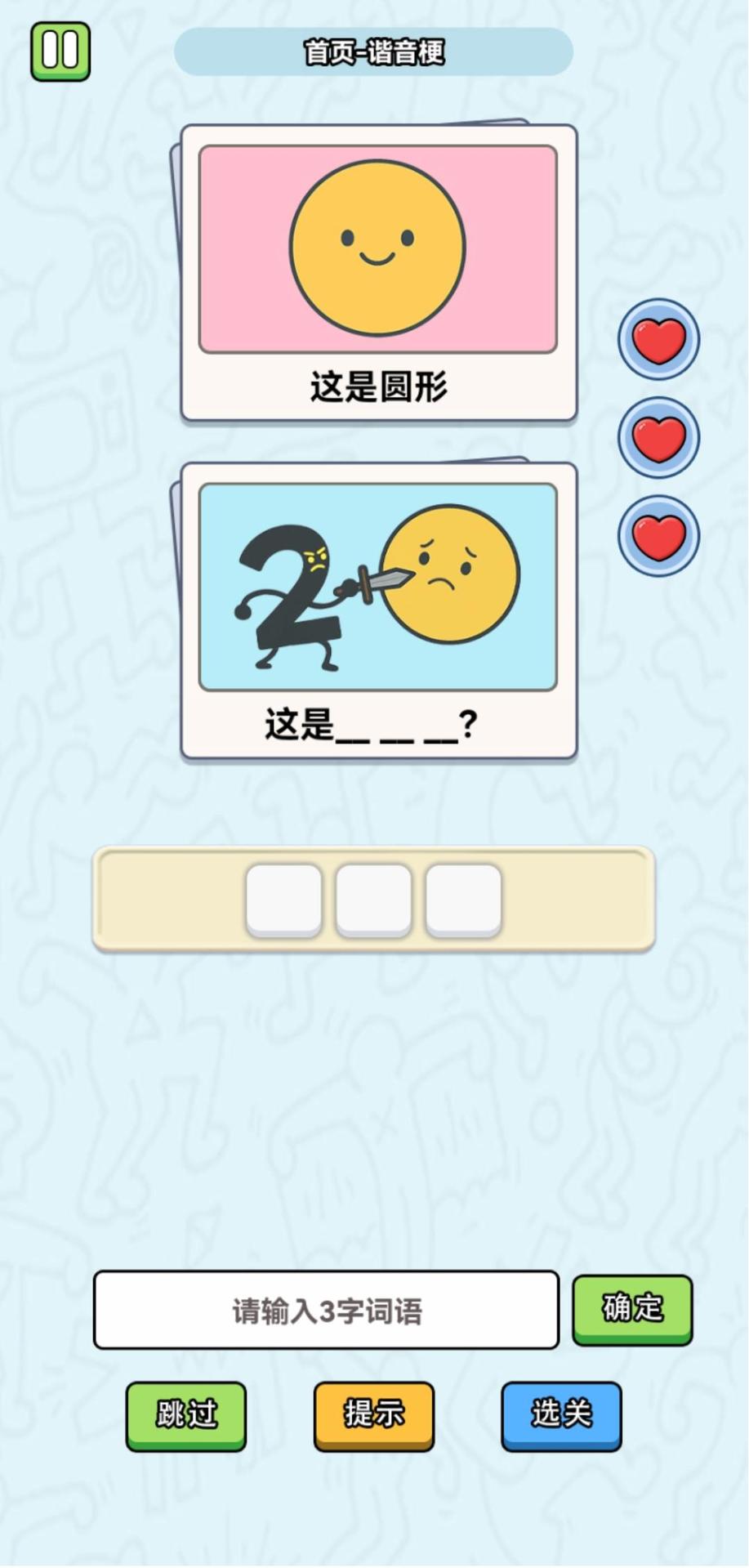749x1568 pixels.
Task: Open level selection with 选关
Action: click(561, 1414)
